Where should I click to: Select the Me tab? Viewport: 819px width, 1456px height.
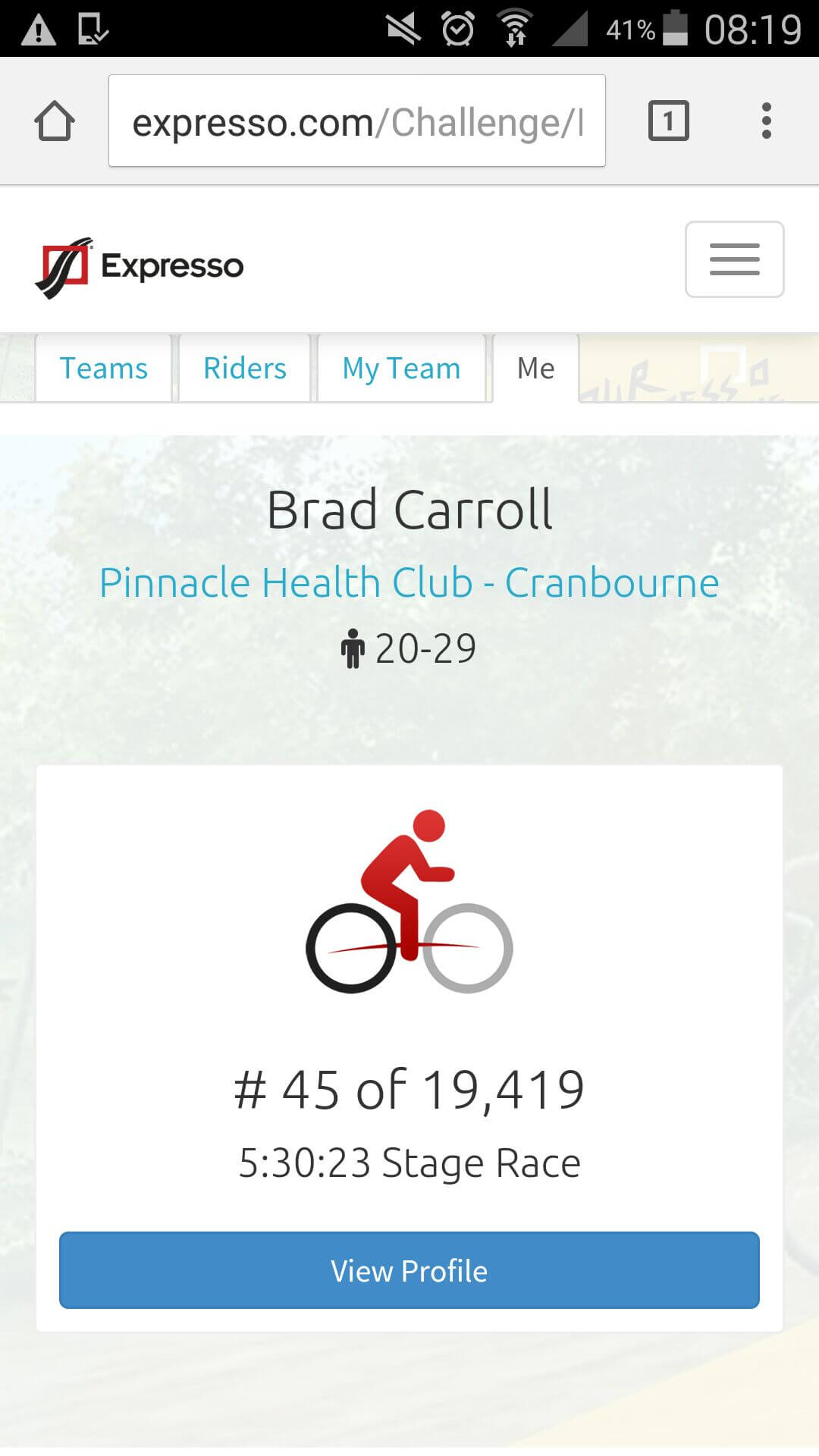[x=536, y=368]
